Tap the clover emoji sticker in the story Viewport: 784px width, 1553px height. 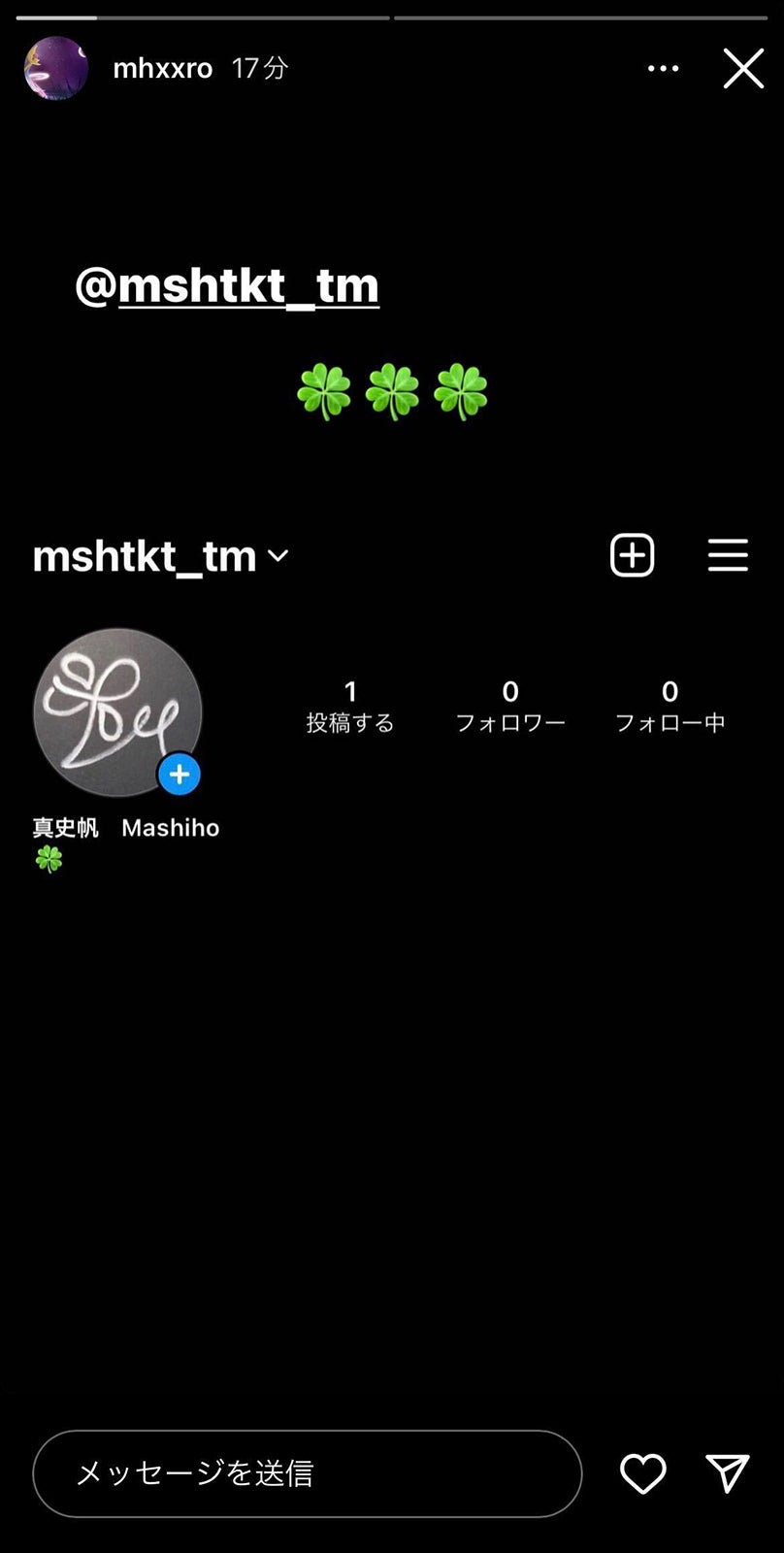click(392, 388)
